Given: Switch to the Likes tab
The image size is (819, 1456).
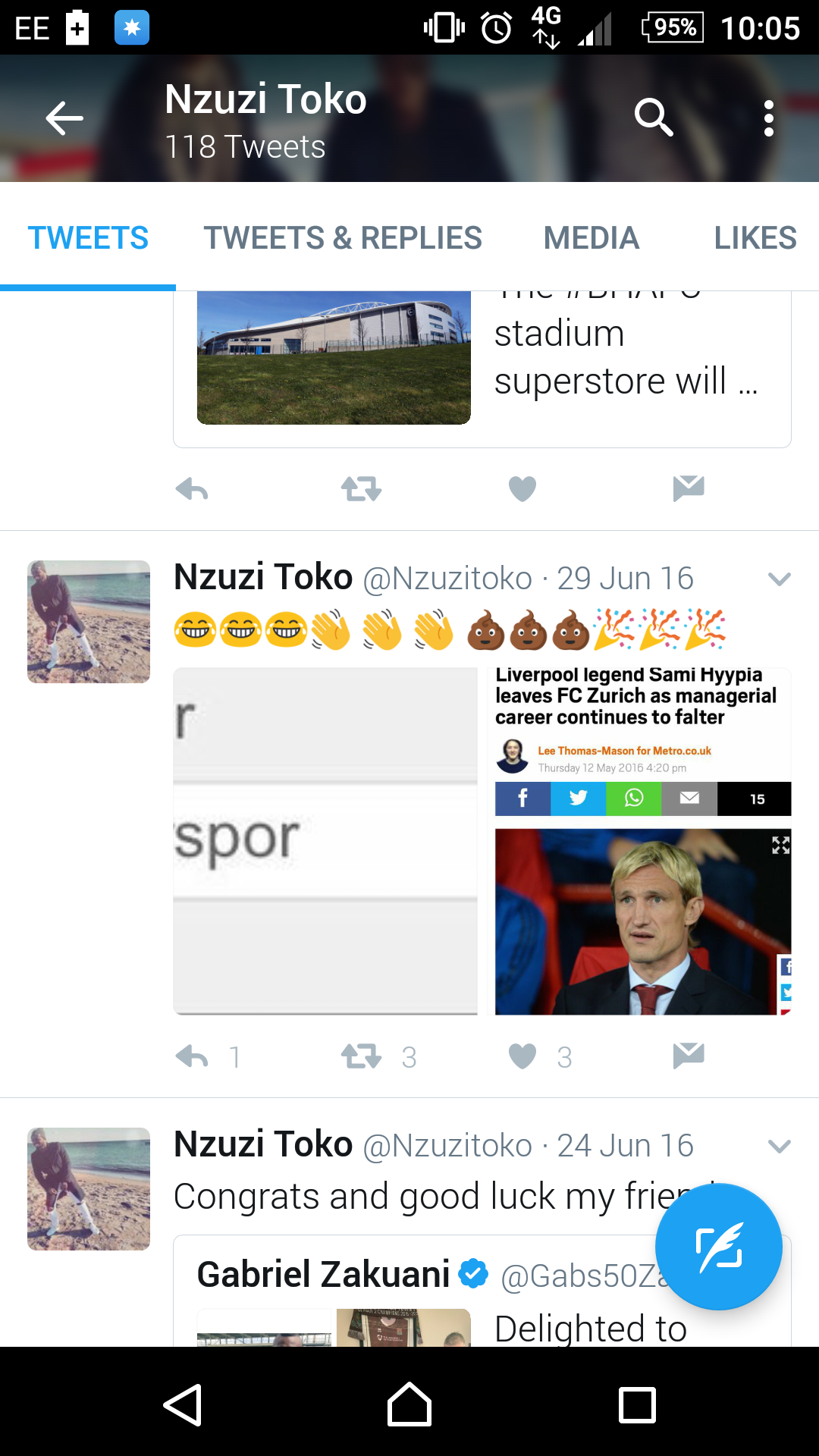Looking at the screenshot, I should click(x=755, y=238).
